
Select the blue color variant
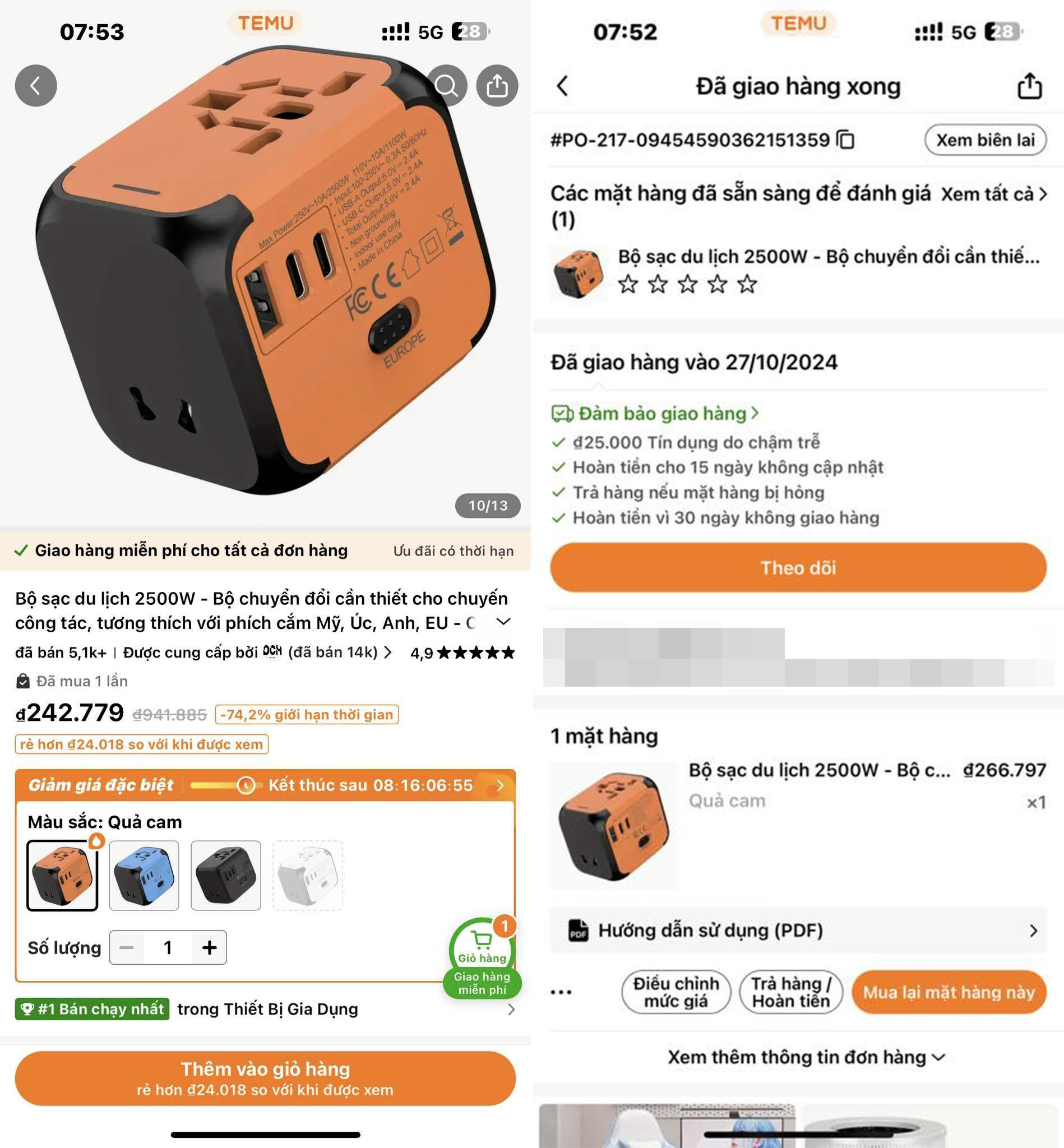(x=144, y=875)
